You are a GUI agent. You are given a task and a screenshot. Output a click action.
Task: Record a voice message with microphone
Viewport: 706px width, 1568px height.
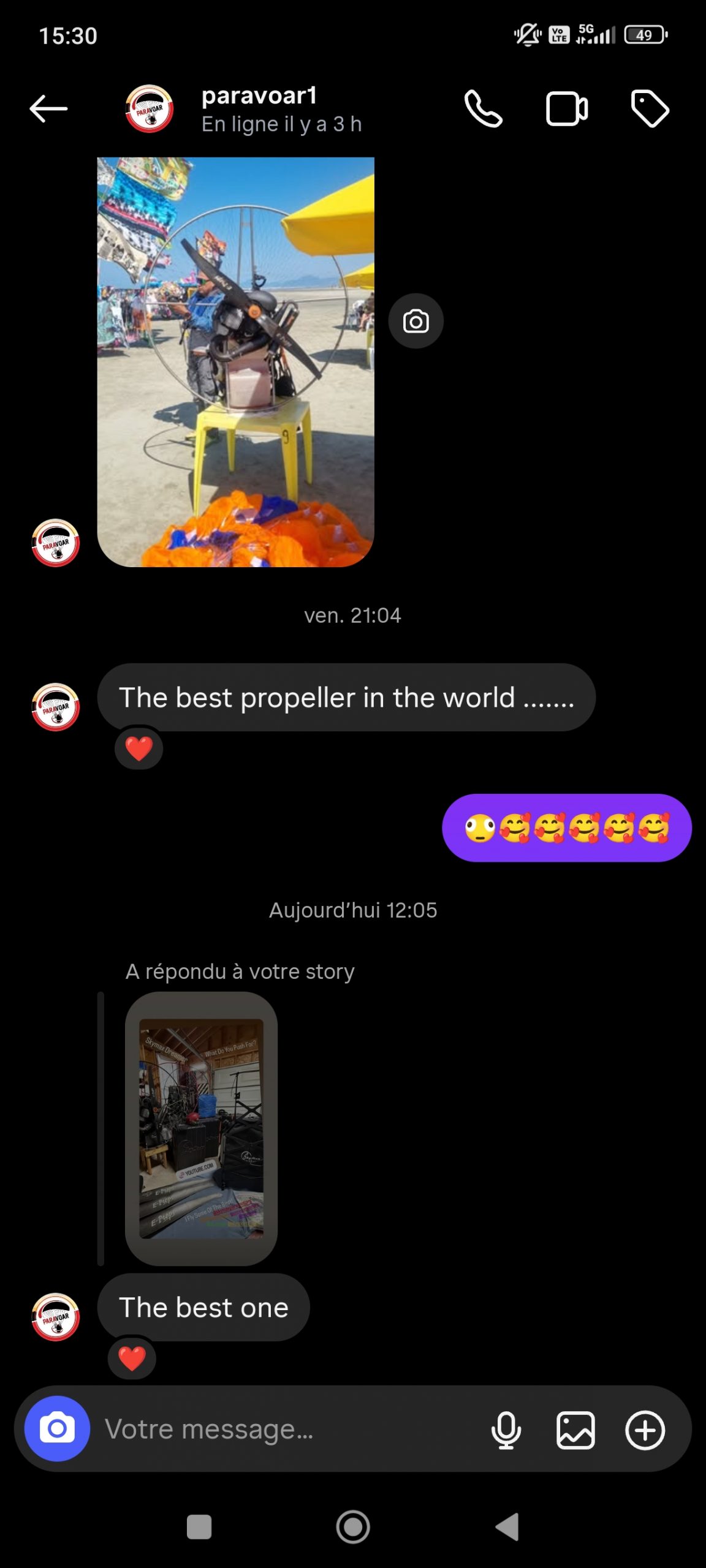(x=506, y=1430)
